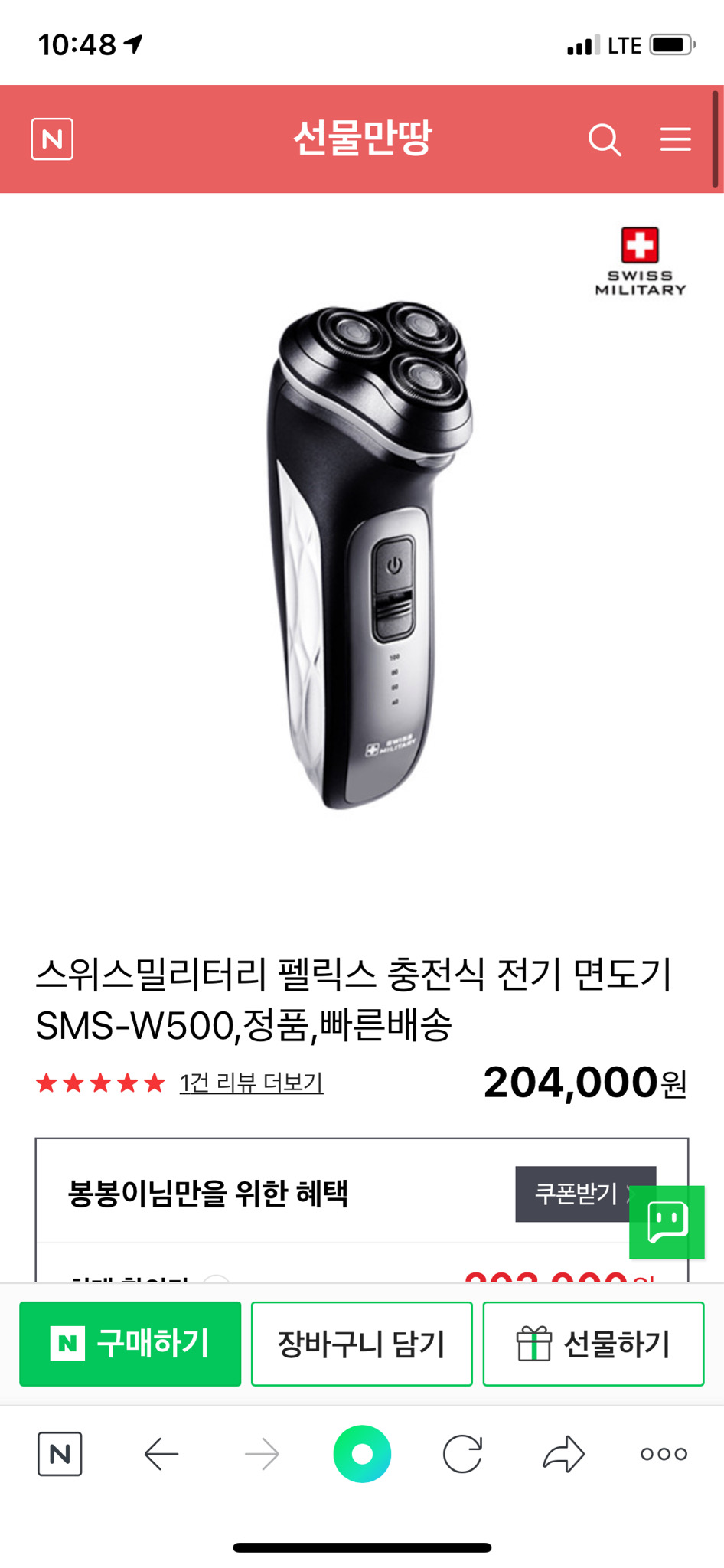Tap the gift icon on 선물하기 button
The height and width of the screenshot is (1568, 724).
[535, 1343]
